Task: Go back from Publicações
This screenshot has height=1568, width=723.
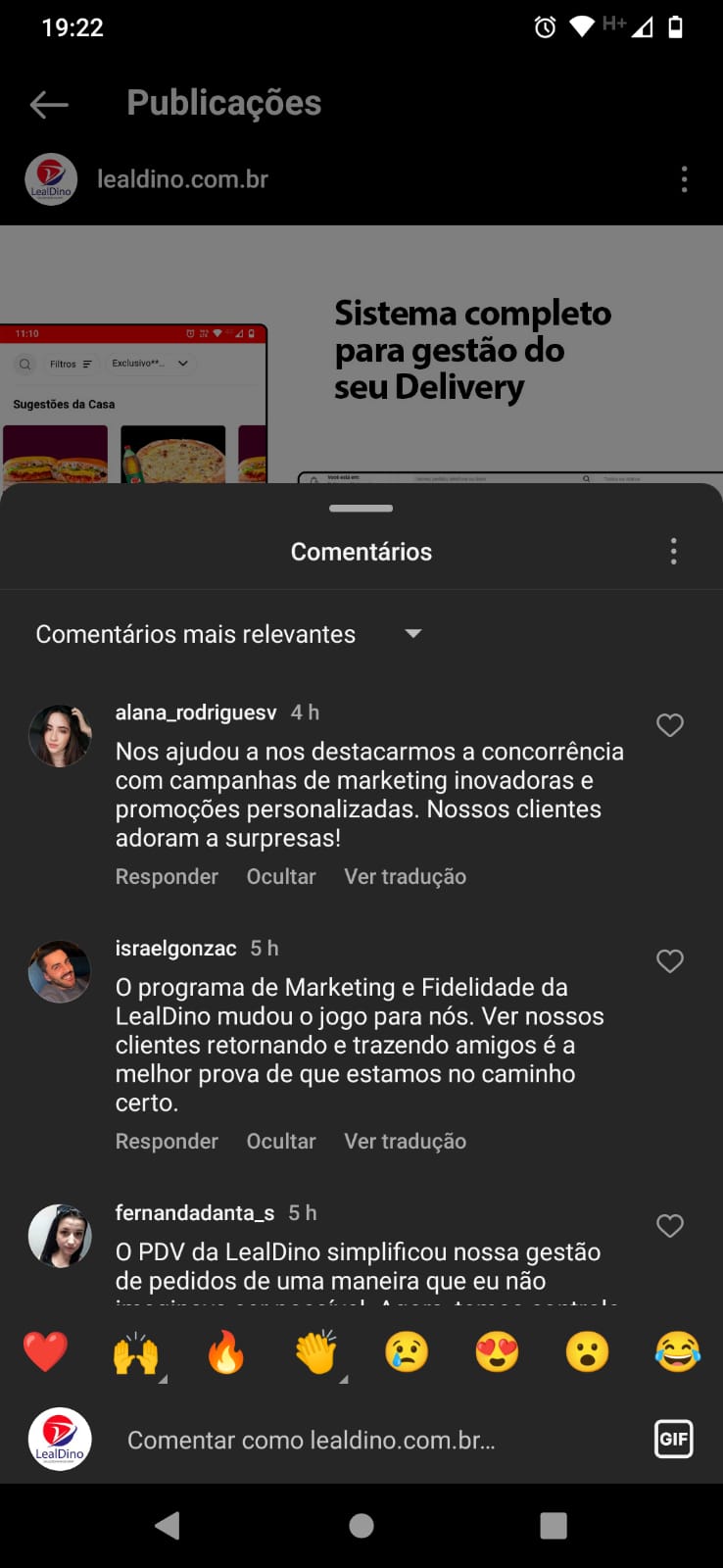Action: [x=49, y=104]
